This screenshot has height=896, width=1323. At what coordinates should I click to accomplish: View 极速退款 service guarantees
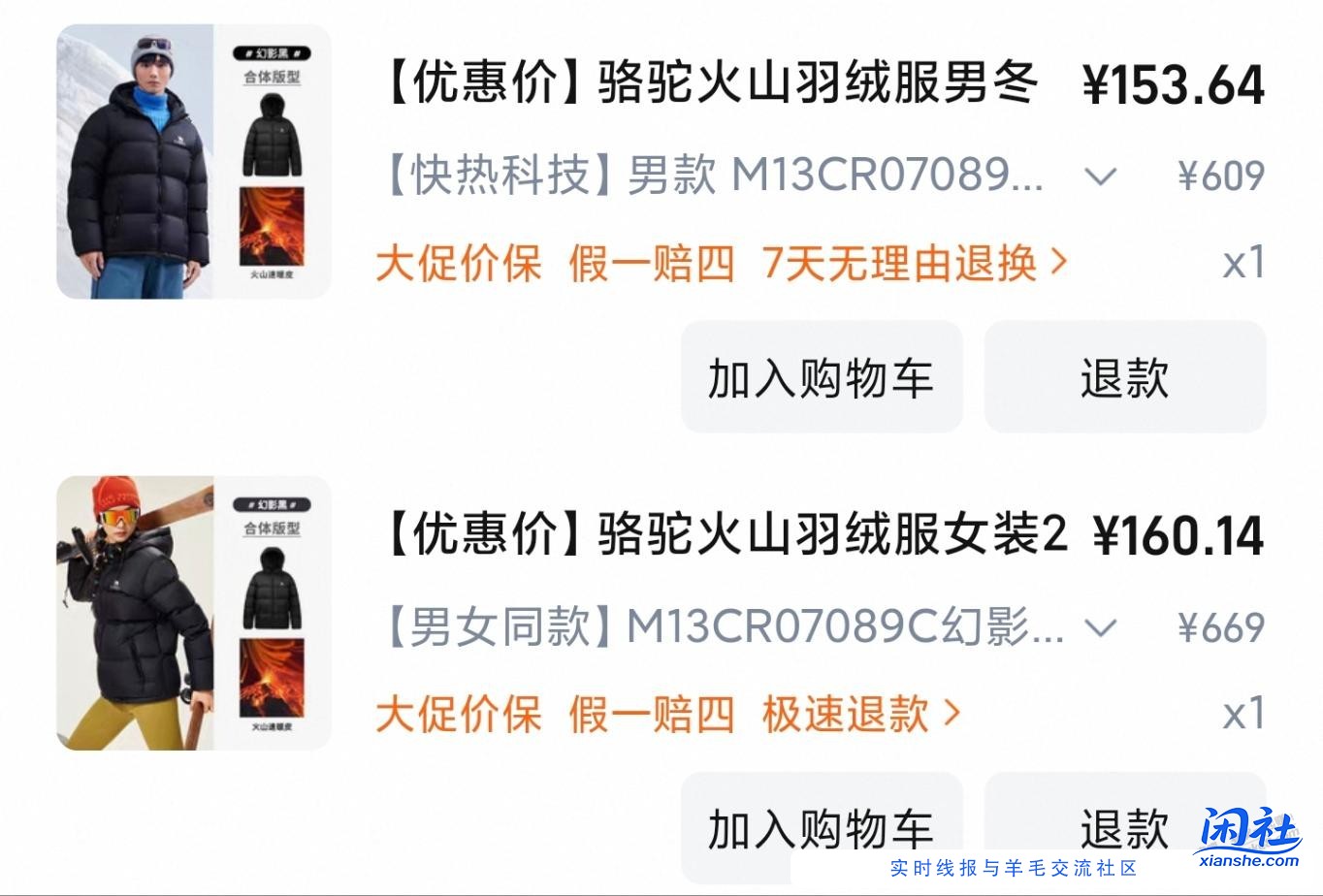click(860, 715)
